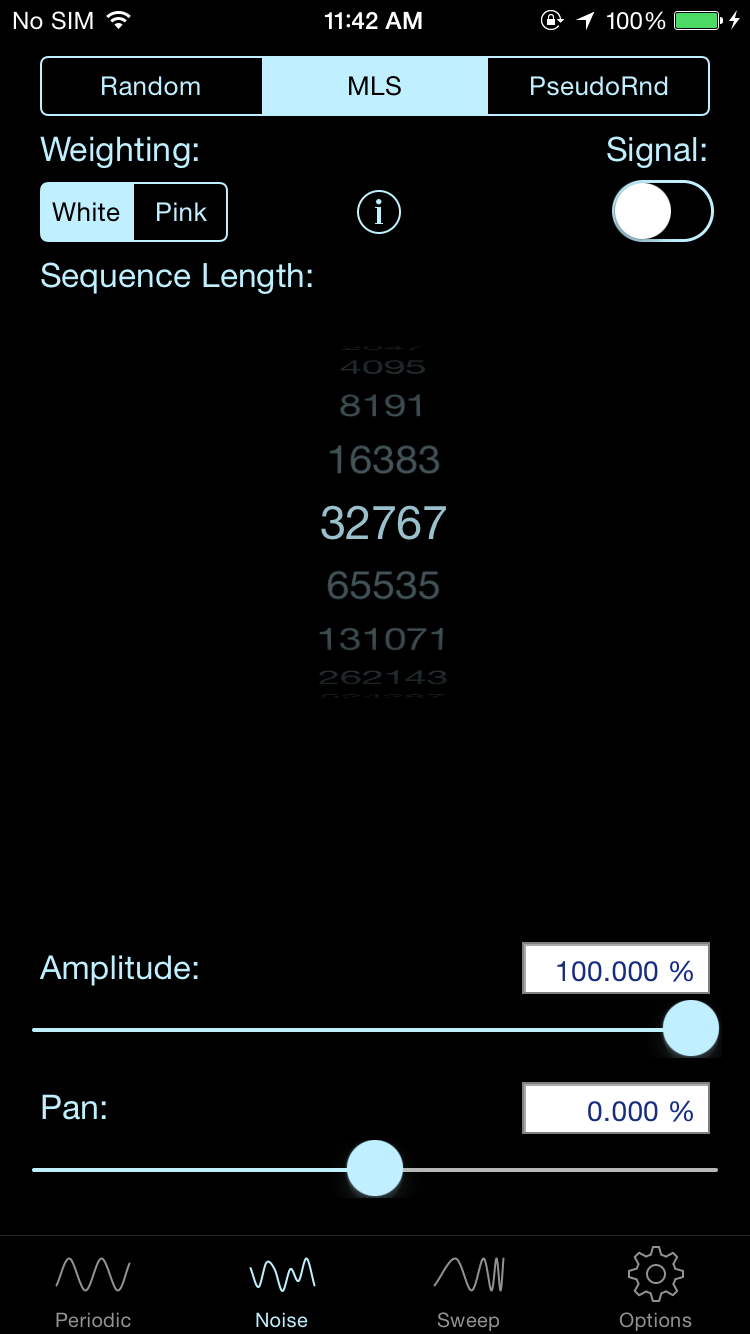Viewport: 750px width, 1334px height.
Task: Open the info icon
Action: (379, 212)
